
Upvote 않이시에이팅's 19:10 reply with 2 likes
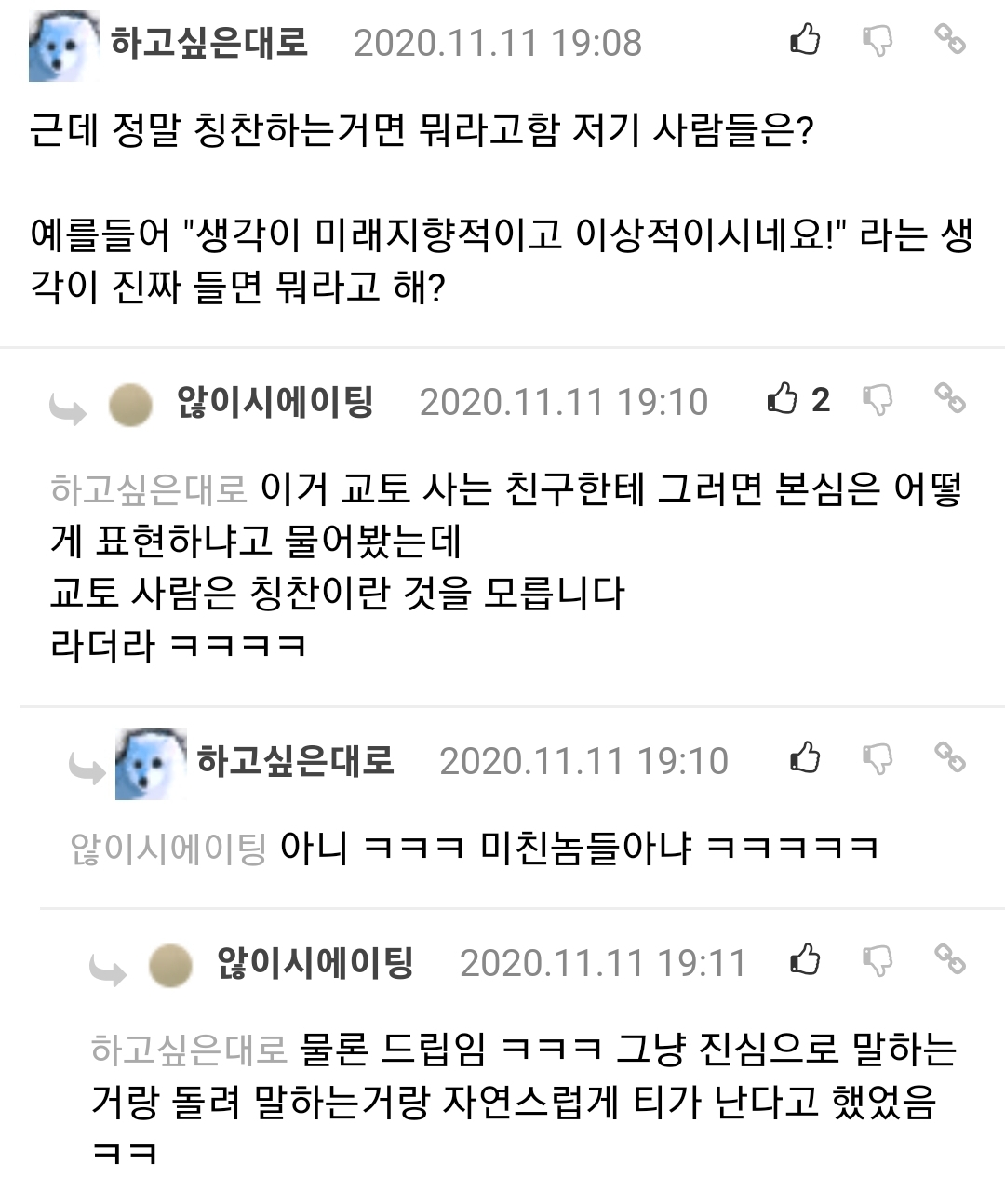tap(784, 399)
